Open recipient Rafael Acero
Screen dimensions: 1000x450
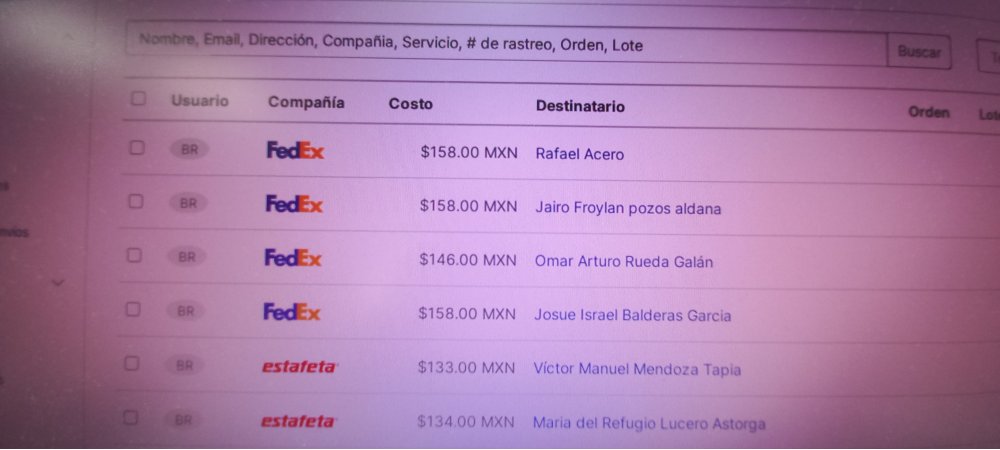pyautogui.click(x=579, y=154)
